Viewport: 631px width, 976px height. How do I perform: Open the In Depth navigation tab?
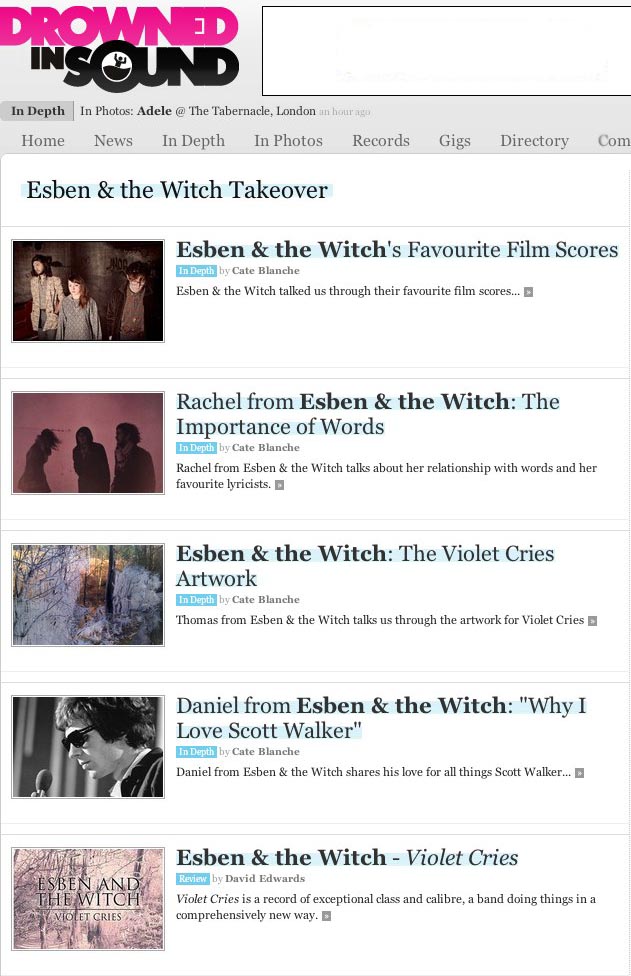pyautogui.click(x=193, y=141)
